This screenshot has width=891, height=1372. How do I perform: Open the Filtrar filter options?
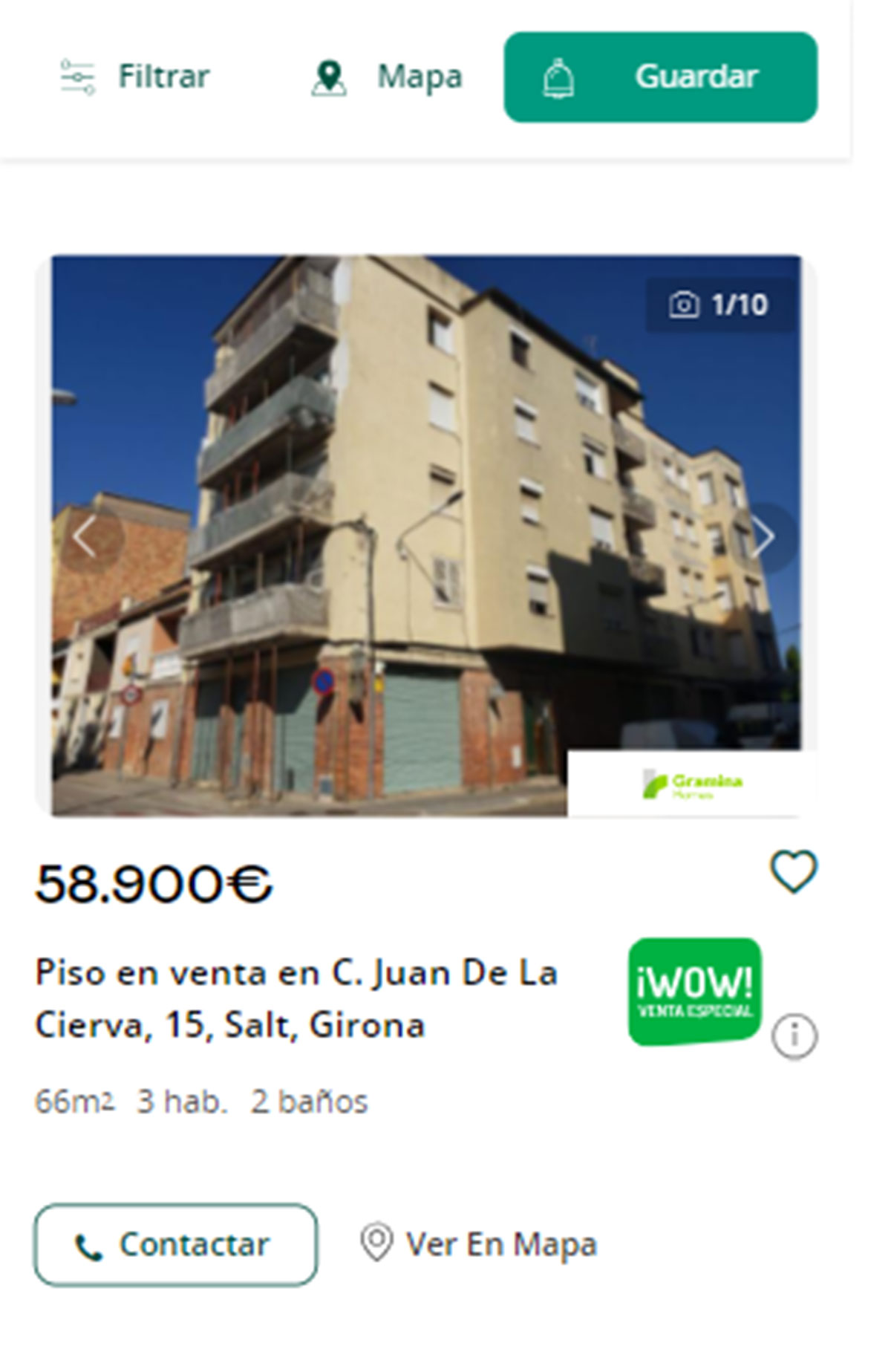tap(135, 77)
